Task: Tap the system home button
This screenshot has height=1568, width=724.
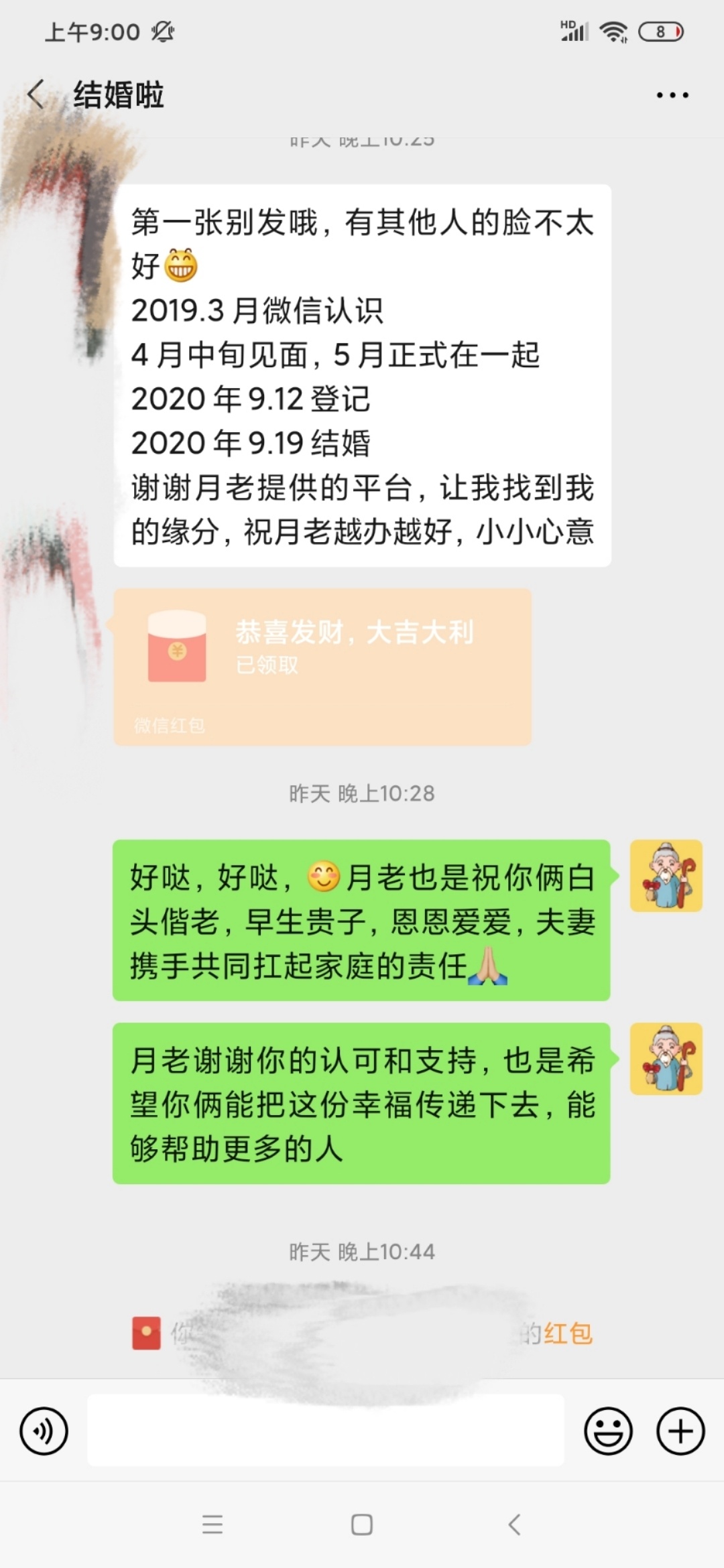Action: pos(362,1525)
